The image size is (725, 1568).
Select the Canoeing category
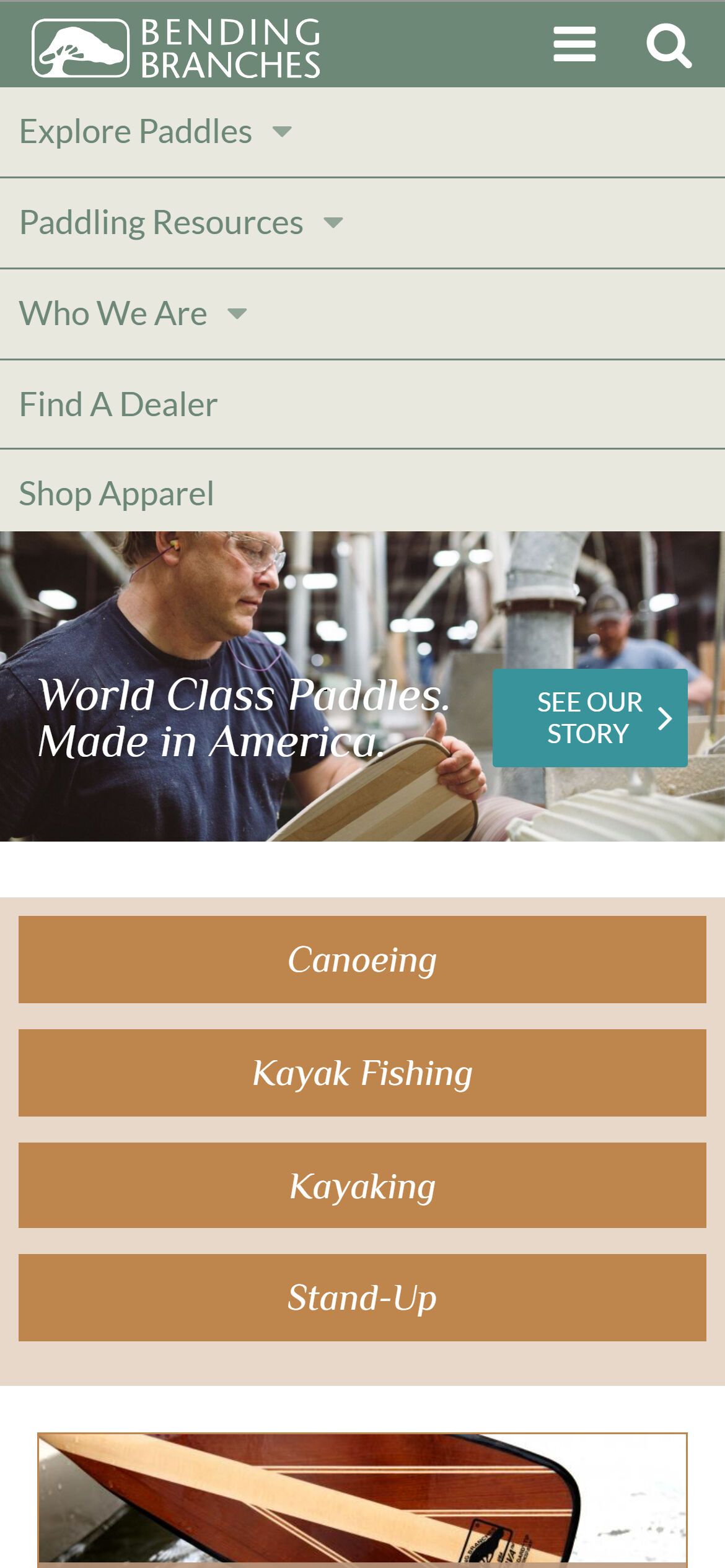[362, 959]
